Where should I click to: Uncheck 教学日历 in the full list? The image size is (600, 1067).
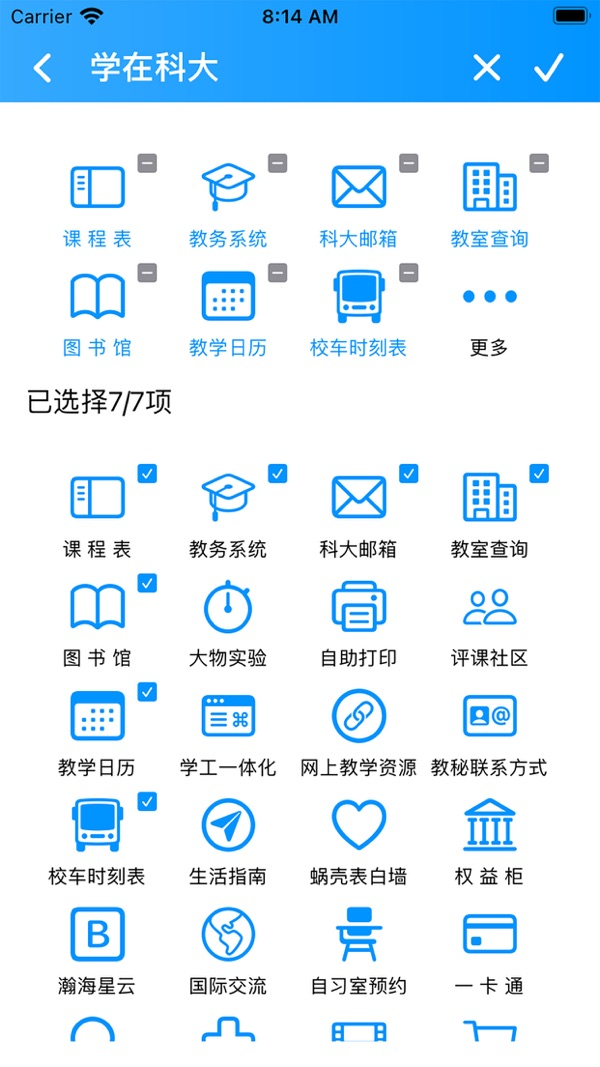147,692
